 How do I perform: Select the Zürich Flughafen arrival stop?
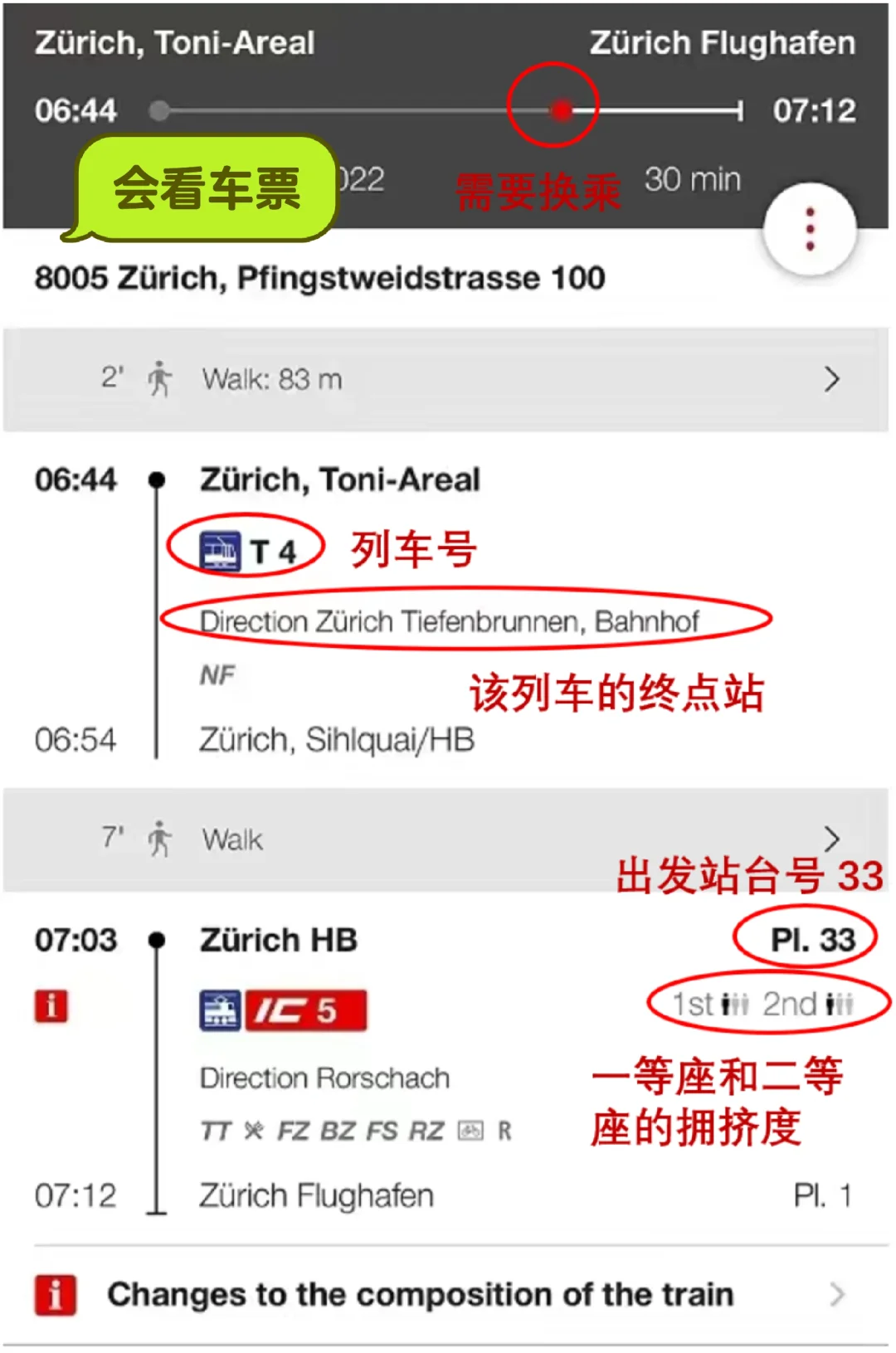(x=317, y=1195)
